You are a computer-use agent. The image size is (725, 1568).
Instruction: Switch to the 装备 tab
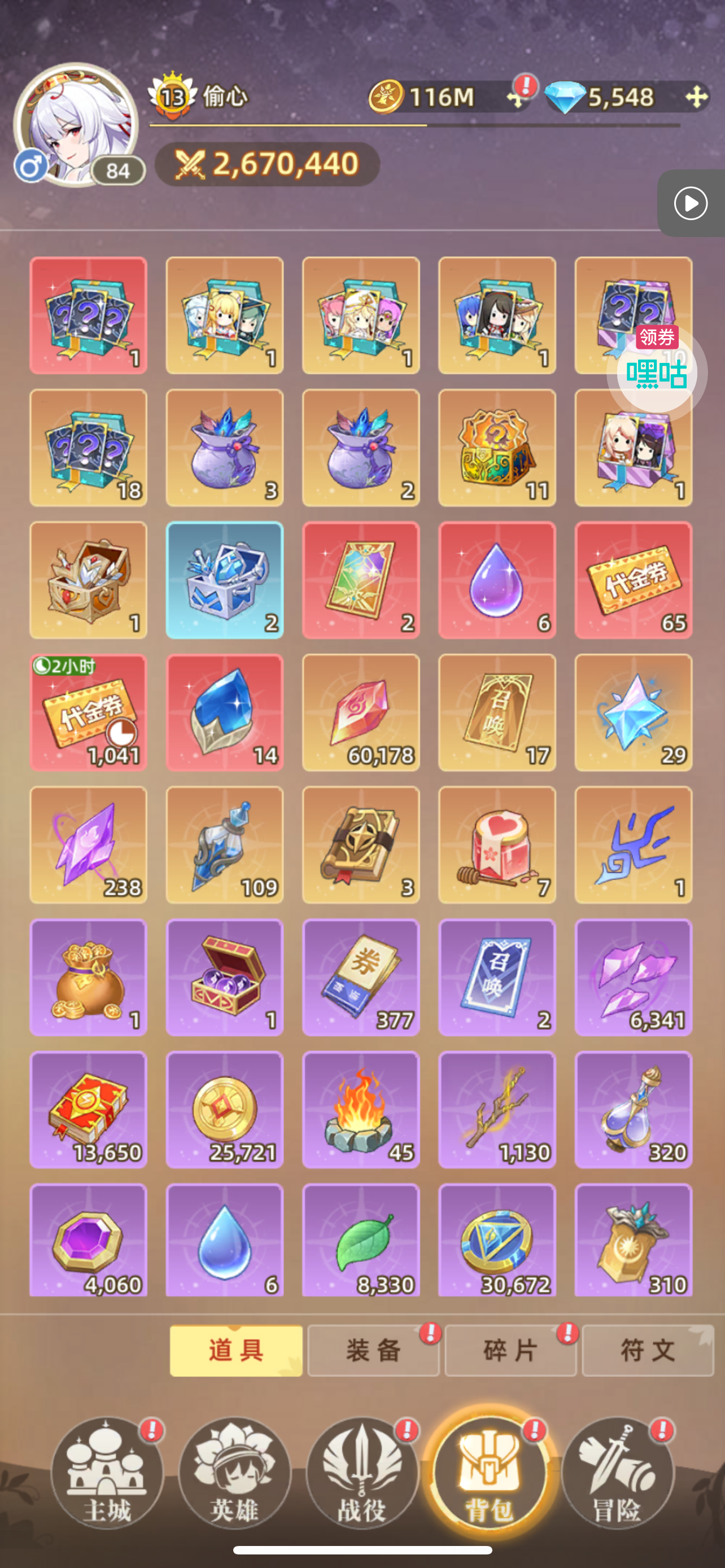pos(373,1350)
